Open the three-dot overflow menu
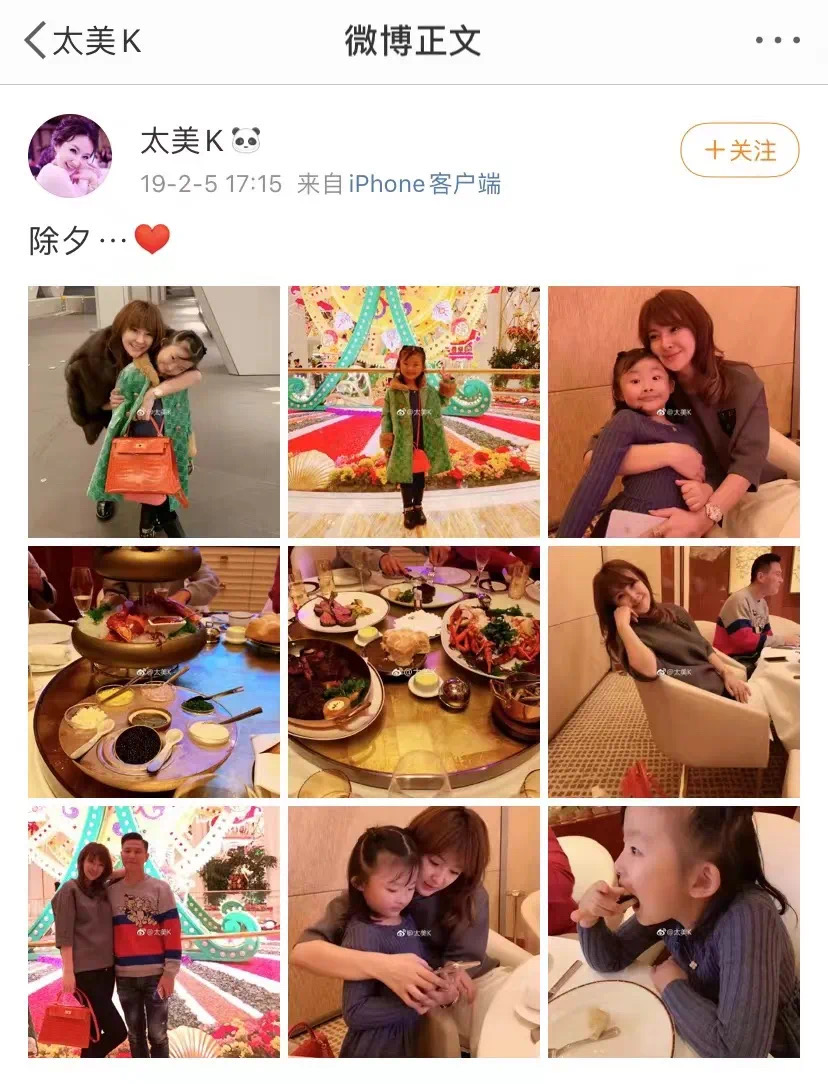The width and height of the screenshot is (828, 1084). point(777,41)
